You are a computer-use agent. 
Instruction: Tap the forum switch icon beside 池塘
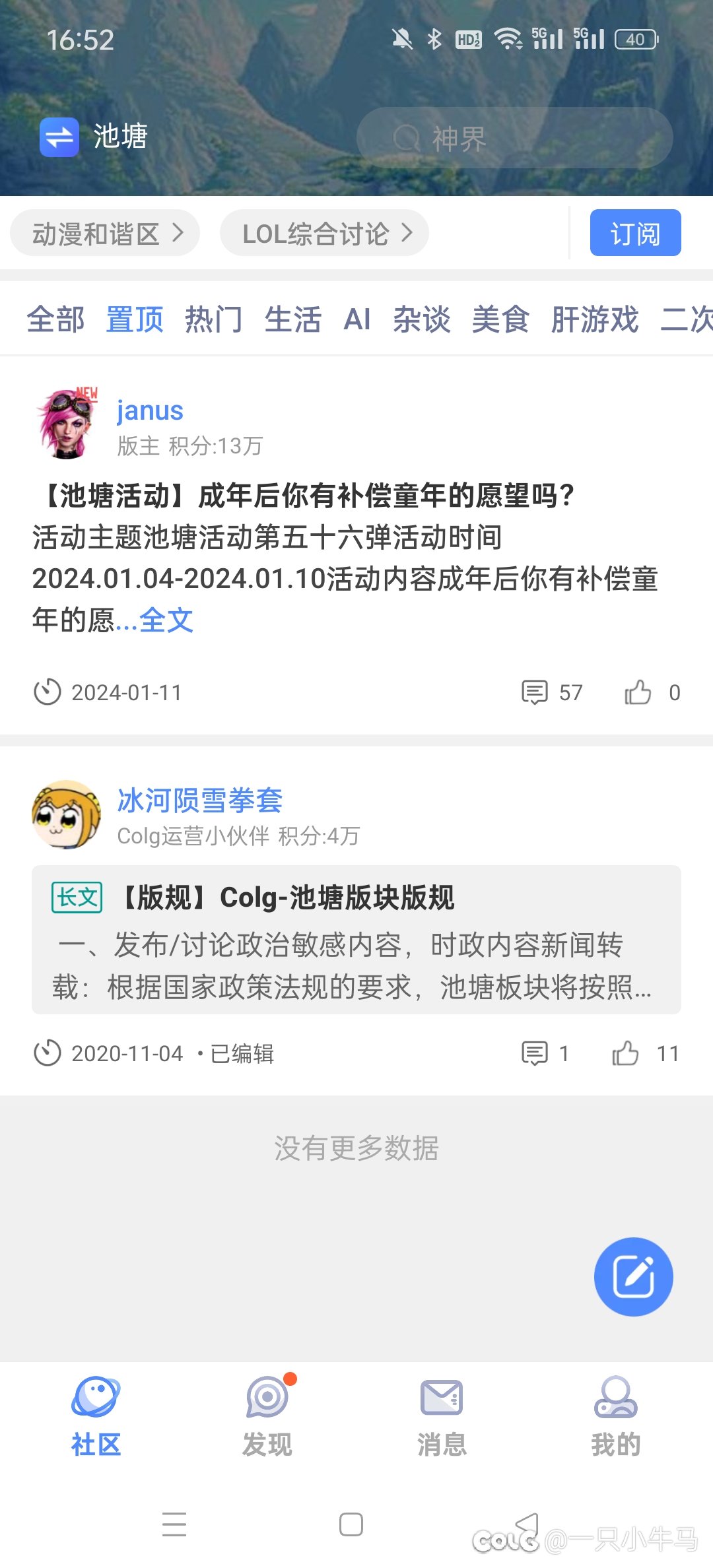59,137
